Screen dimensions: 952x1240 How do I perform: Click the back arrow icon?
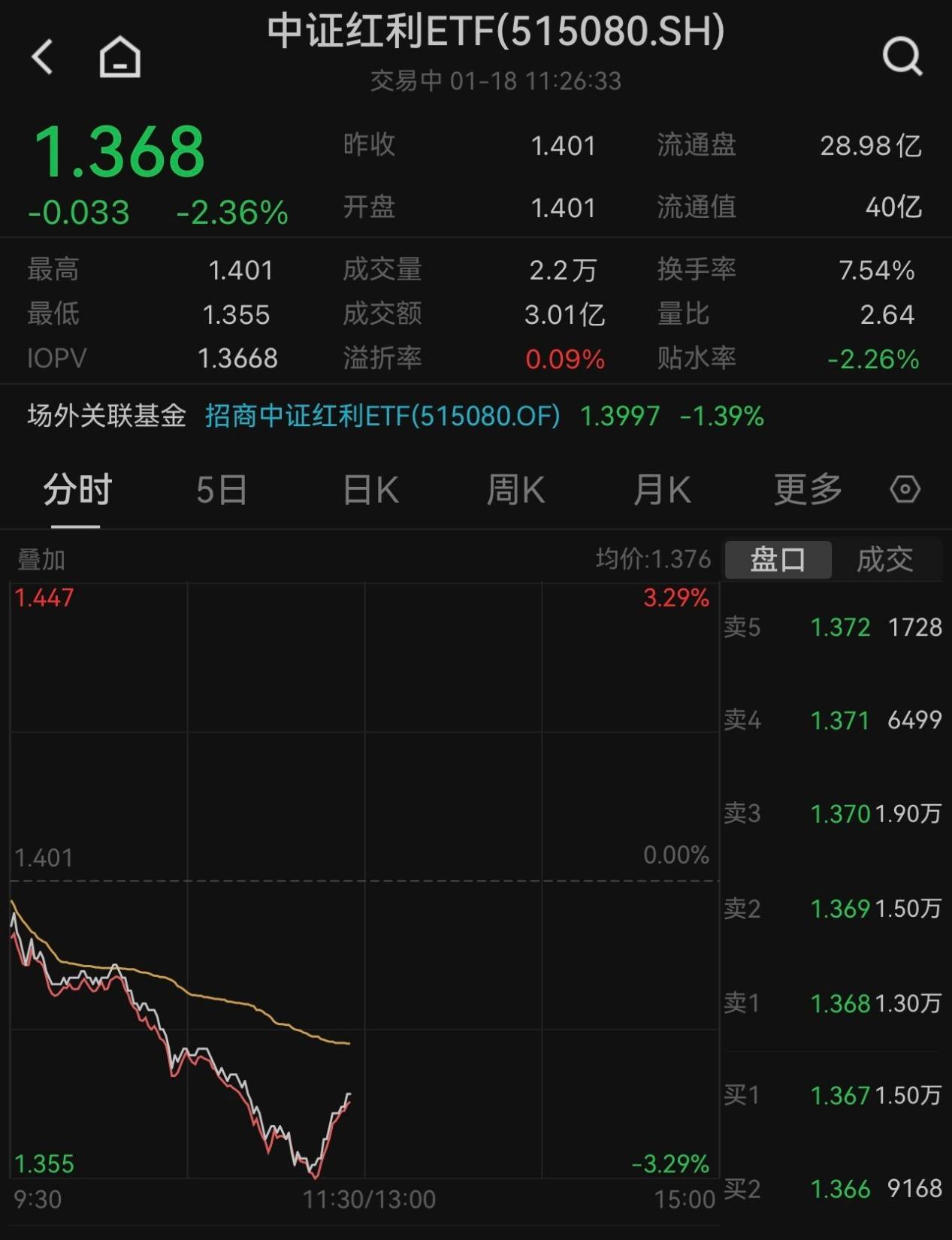43,56
